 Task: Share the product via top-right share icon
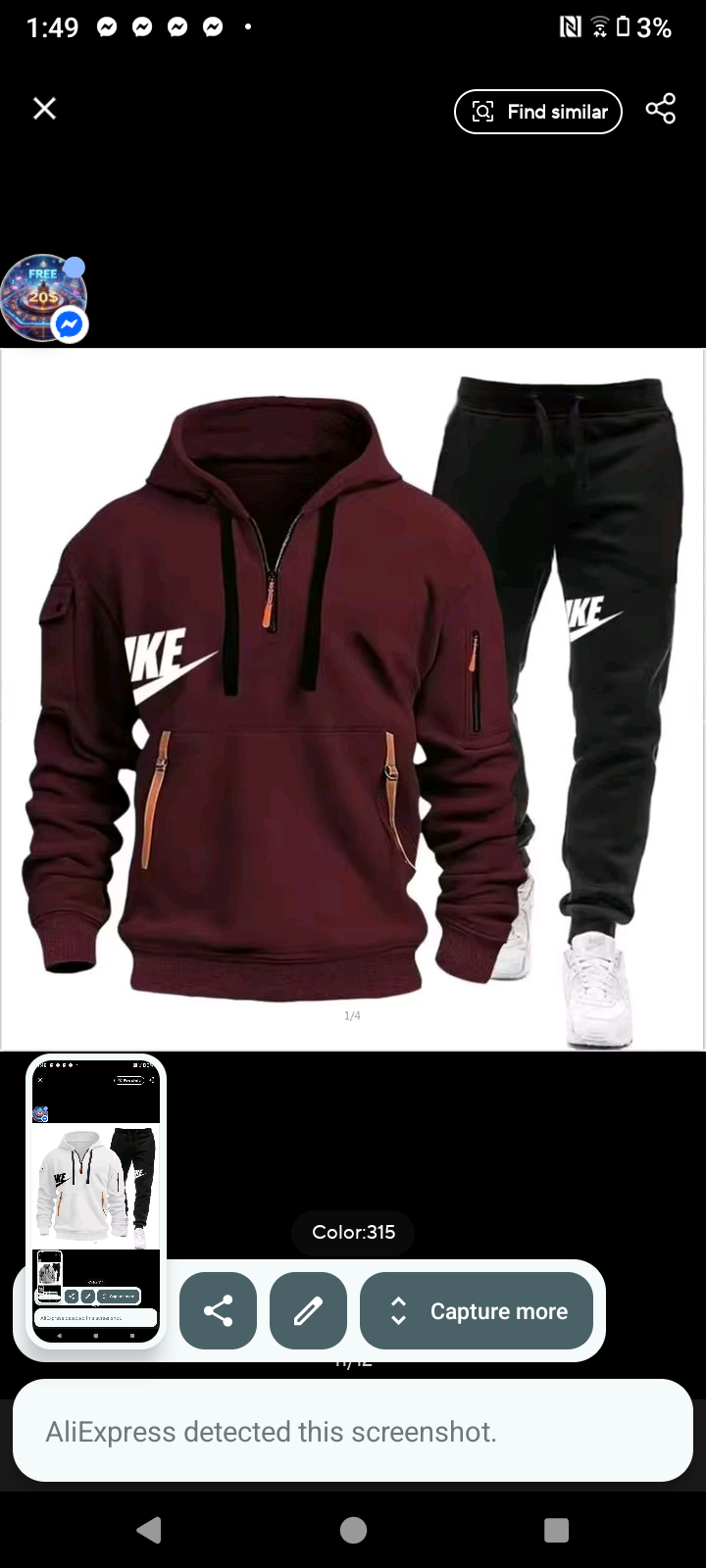pyautogui.click(x=660, y=109)
